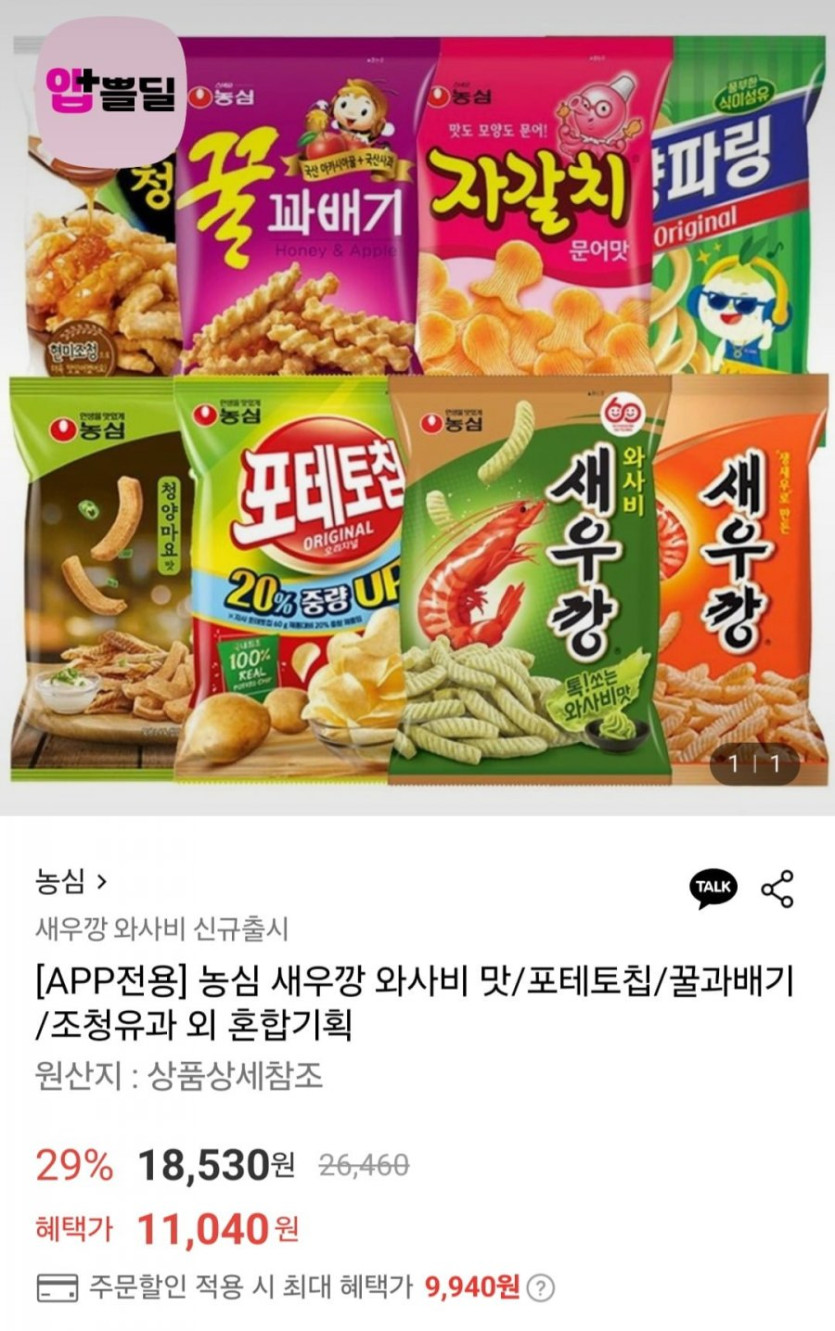Image resolution: width=835 pixels, height=1331 pixels.
Task: Open the 농심 brand store link
Action: pyautogui.click(x=71, y=882)
